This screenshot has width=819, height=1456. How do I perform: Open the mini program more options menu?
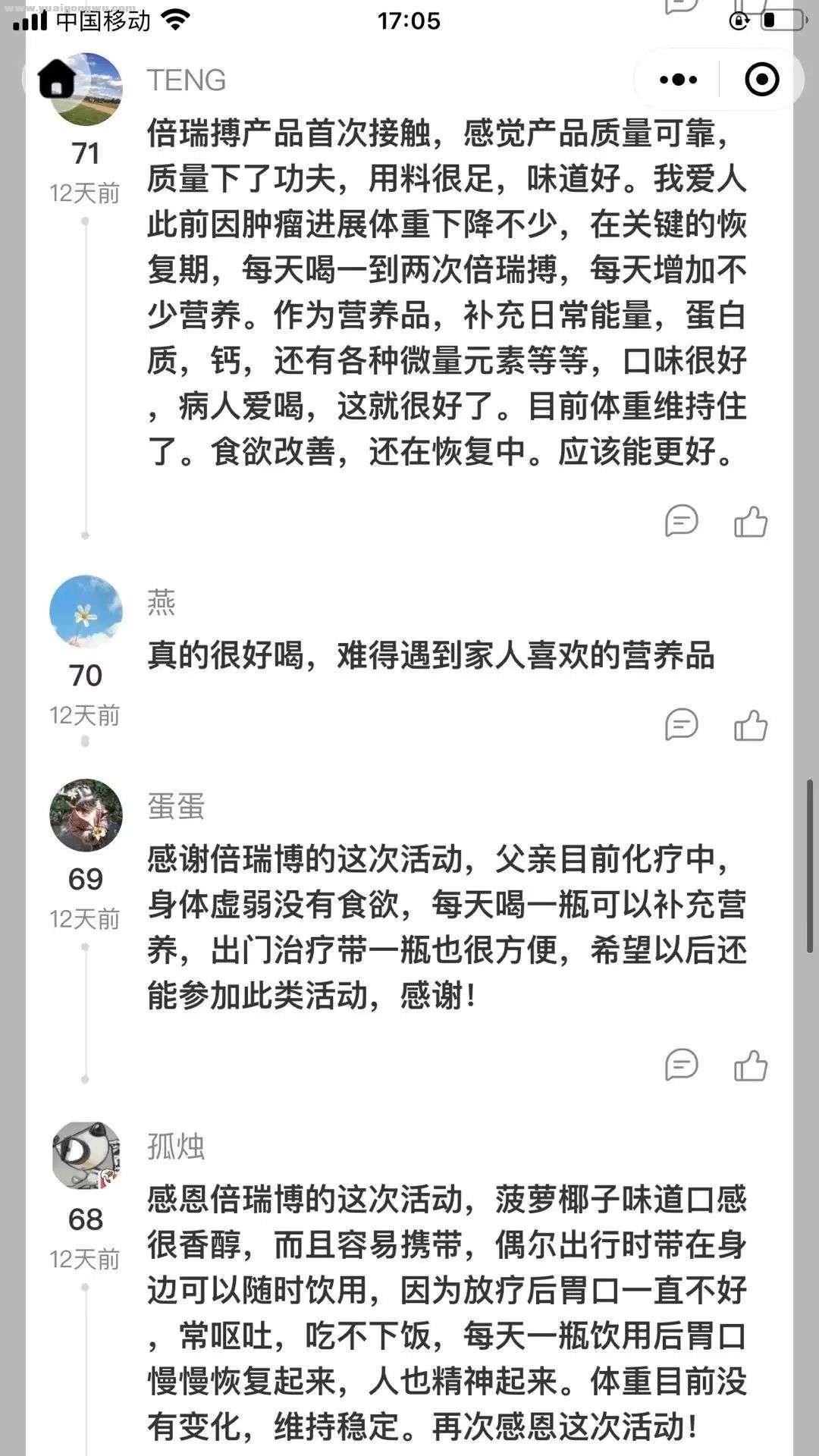[x=678, y=80]
